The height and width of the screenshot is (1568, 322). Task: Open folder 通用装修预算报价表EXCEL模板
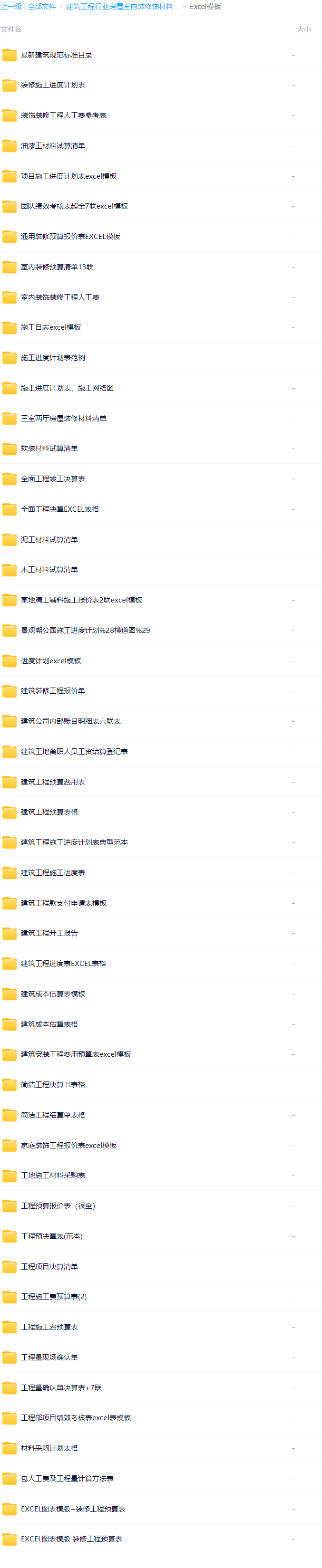click(x=70, y=237)
